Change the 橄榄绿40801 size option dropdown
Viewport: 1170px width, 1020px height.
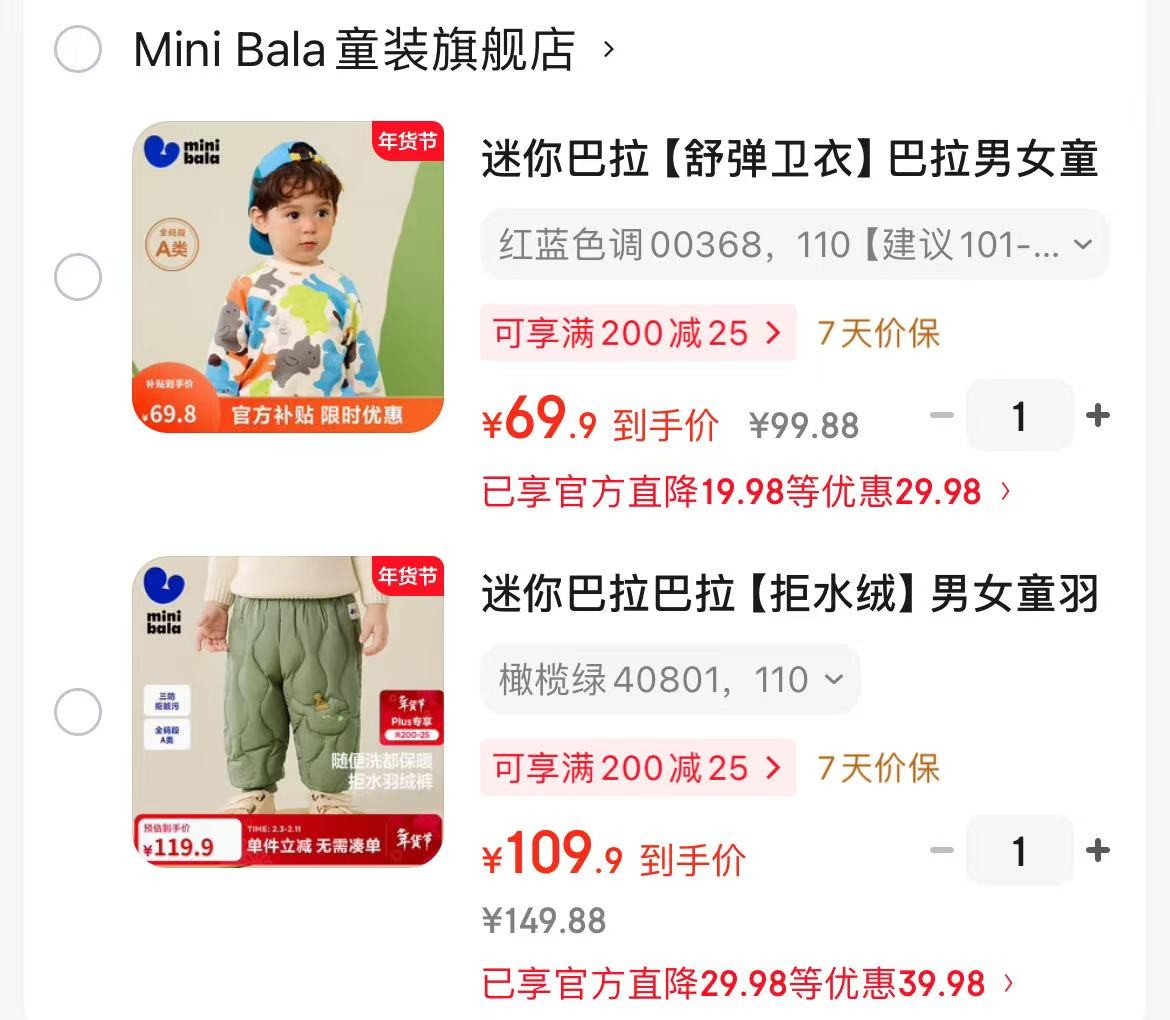(670, 680)
